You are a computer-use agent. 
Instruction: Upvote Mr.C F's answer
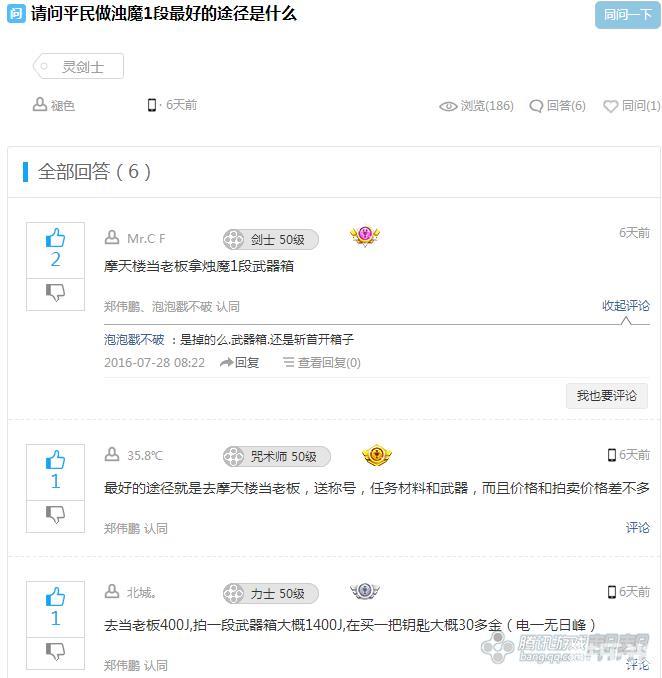(55, 249)
